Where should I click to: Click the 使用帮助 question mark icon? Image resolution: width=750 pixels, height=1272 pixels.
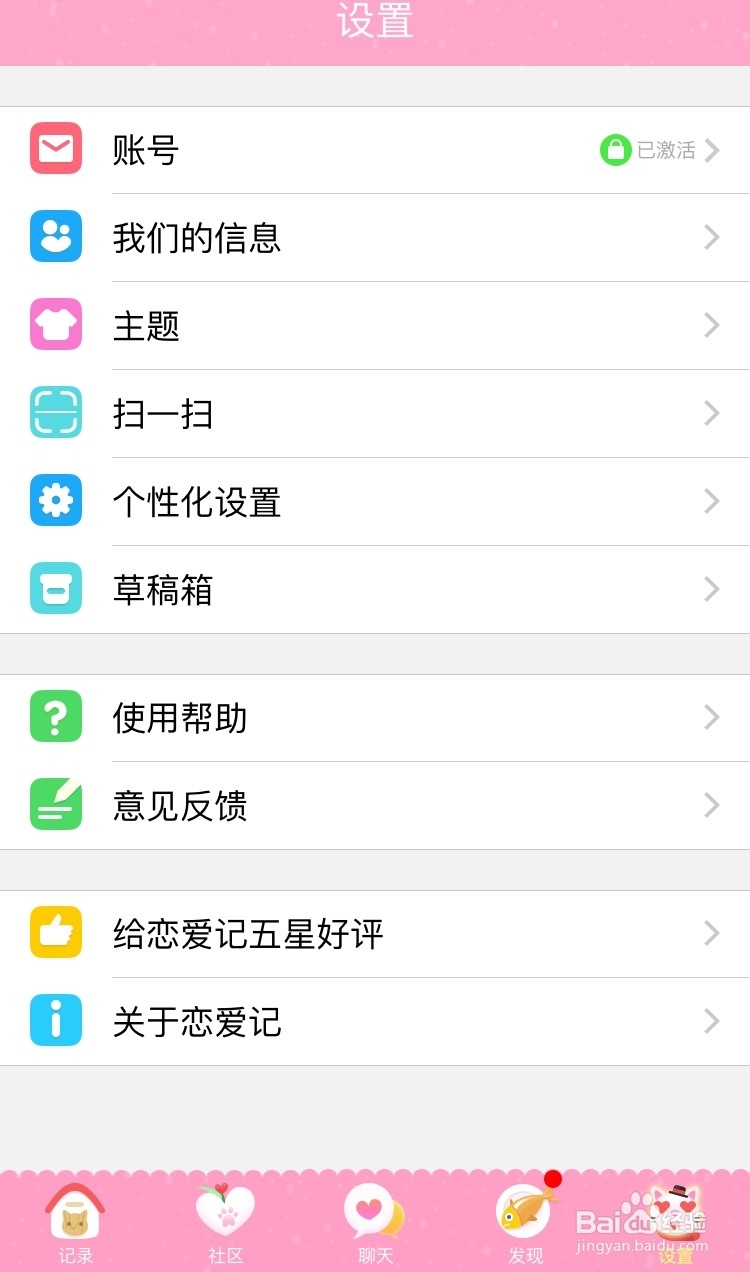pyautogui.click(x=56, y=717)
